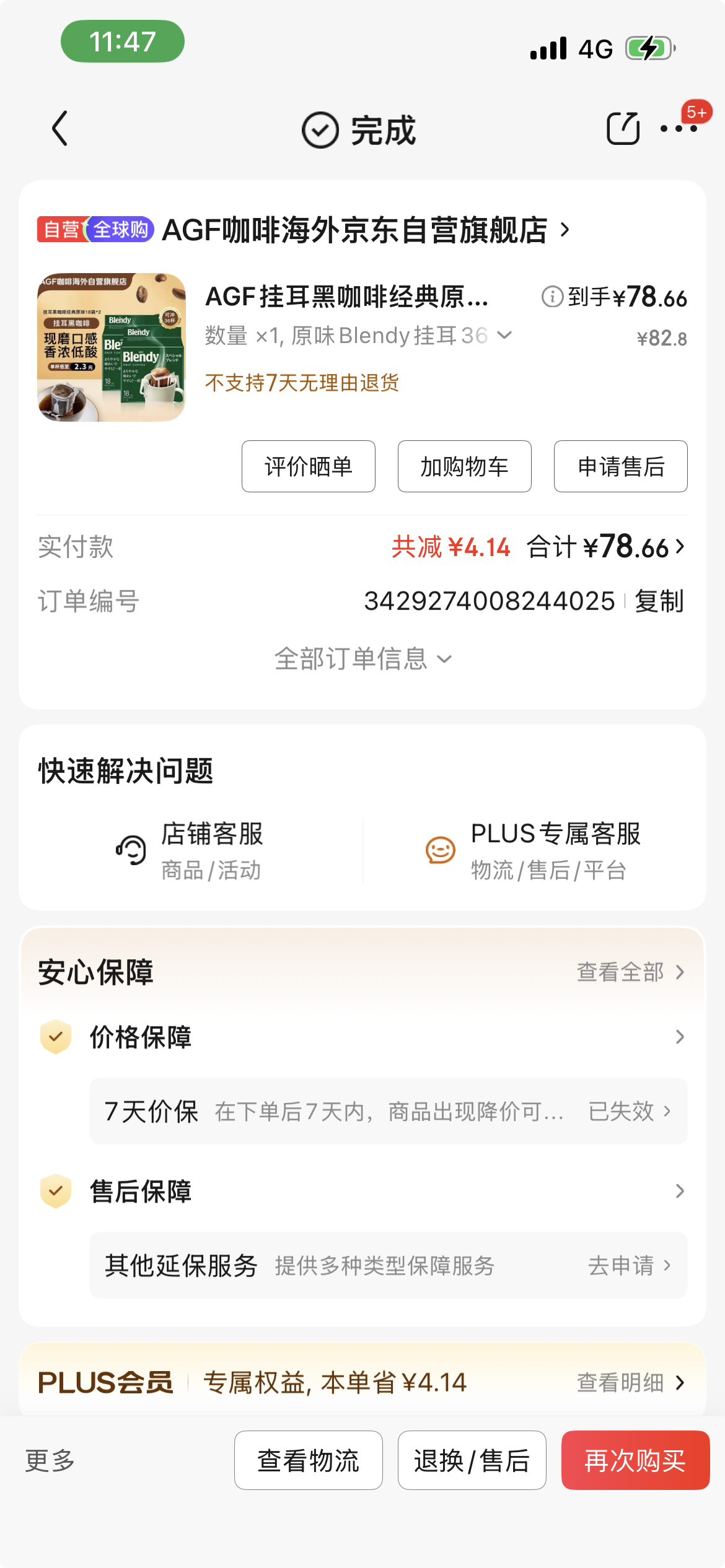This screenshot has width=725, height=1568.
Task: View PLUS savings with 查看明细
Action: (x=630, y=1383)
